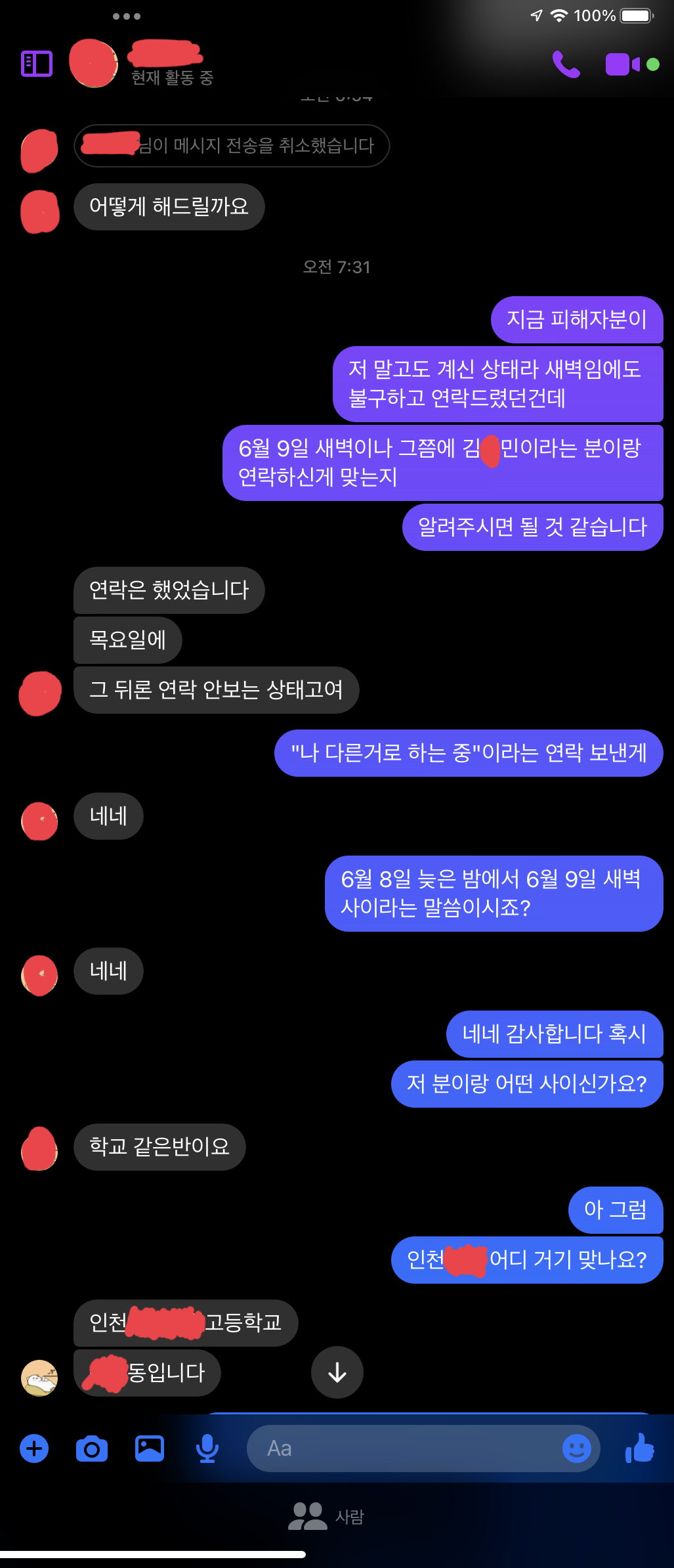Image resolution: width=674 pixels, height=1568 pixels.
Task: Open the emoji picker
Action: (577, 1448)
